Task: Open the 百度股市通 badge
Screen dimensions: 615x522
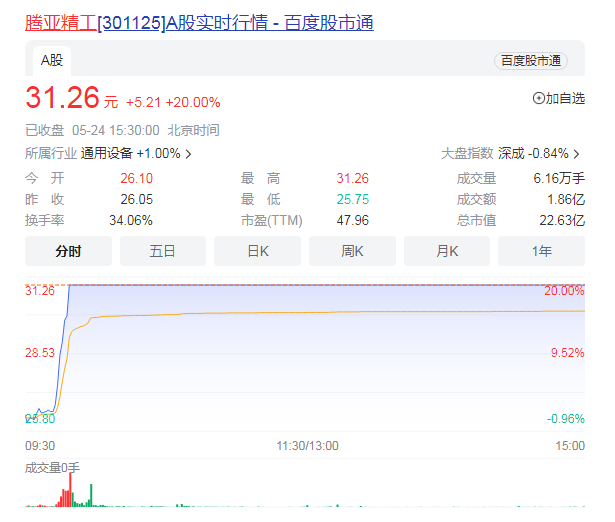Action: (x=530, y=61)
